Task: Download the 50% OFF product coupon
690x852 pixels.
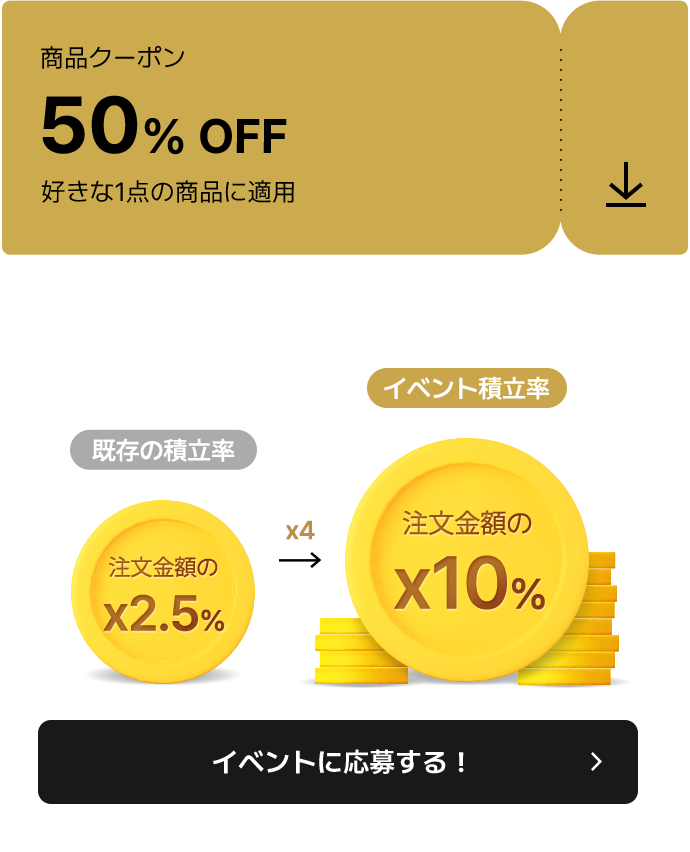Action: pos(625,186)
